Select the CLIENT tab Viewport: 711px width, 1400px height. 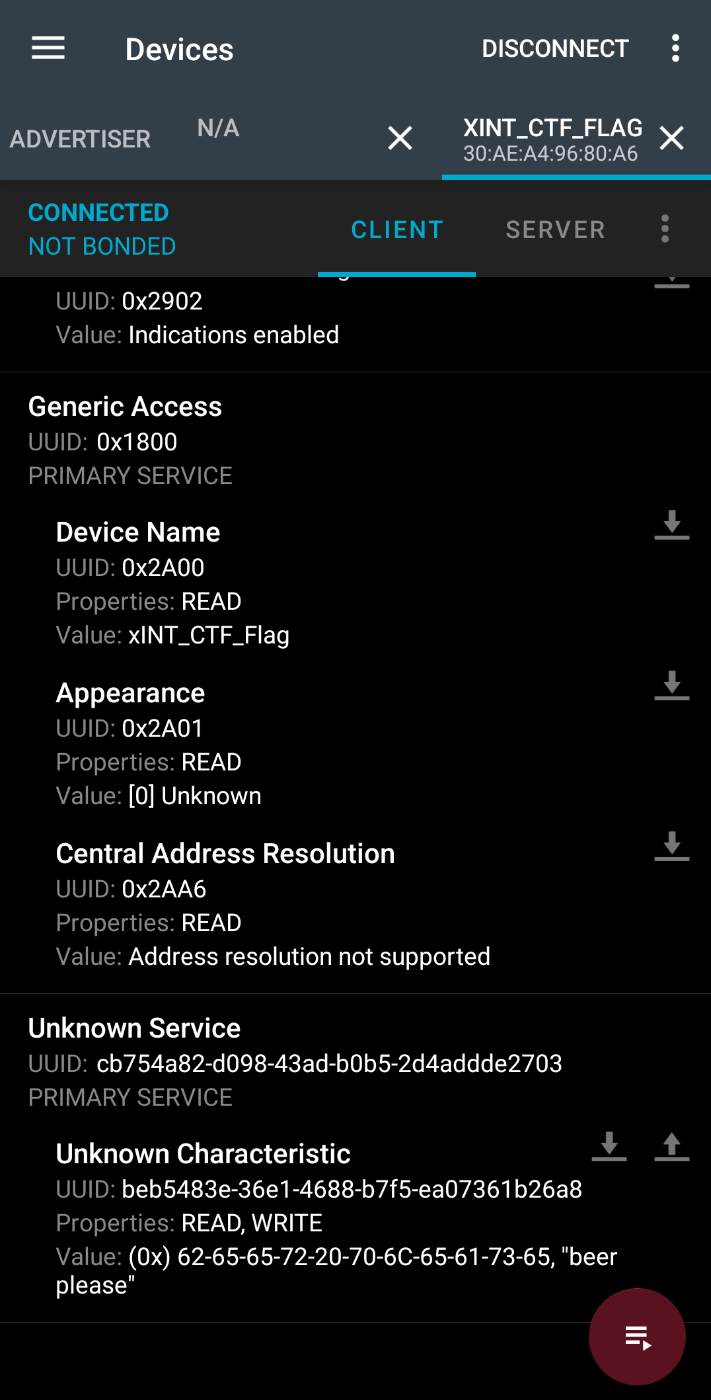[x=397, y=229]
